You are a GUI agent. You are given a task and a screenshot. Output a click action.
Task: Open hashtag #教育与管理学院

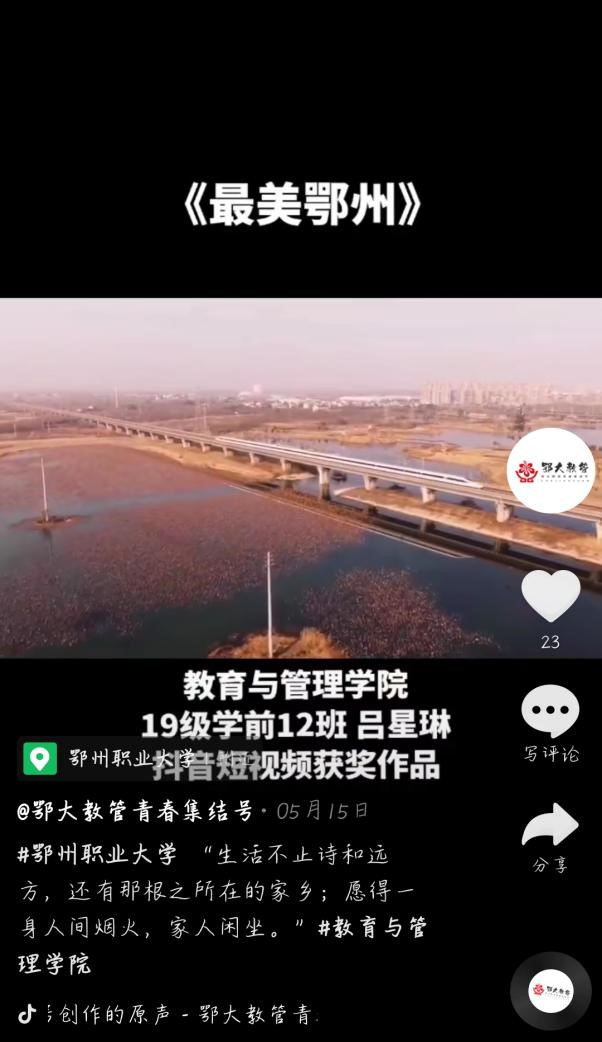pyautogui.click(x=372, y=927)
